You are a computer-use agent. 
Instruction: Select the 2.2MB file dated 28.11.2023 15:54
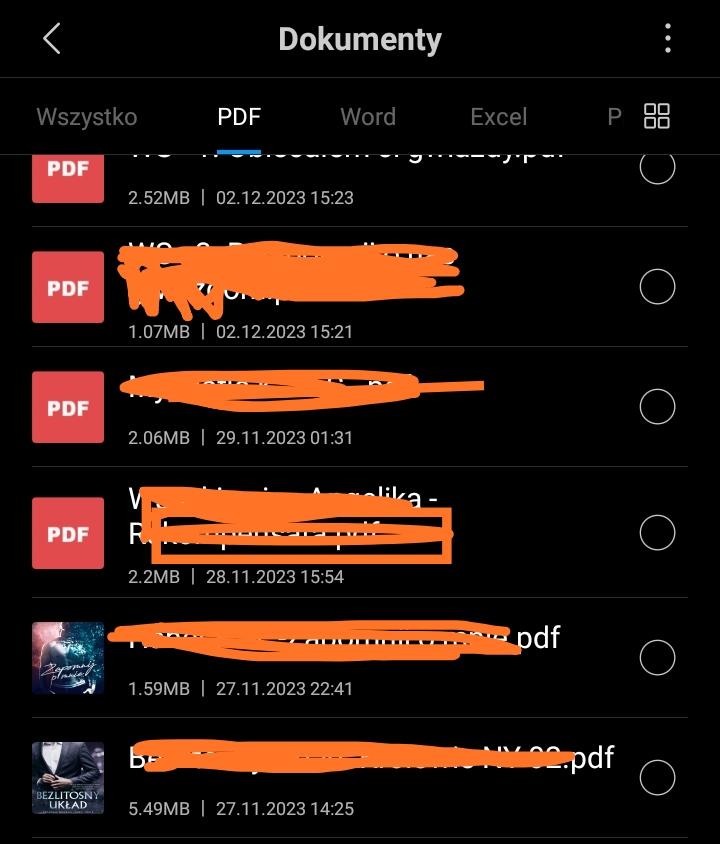657,533
